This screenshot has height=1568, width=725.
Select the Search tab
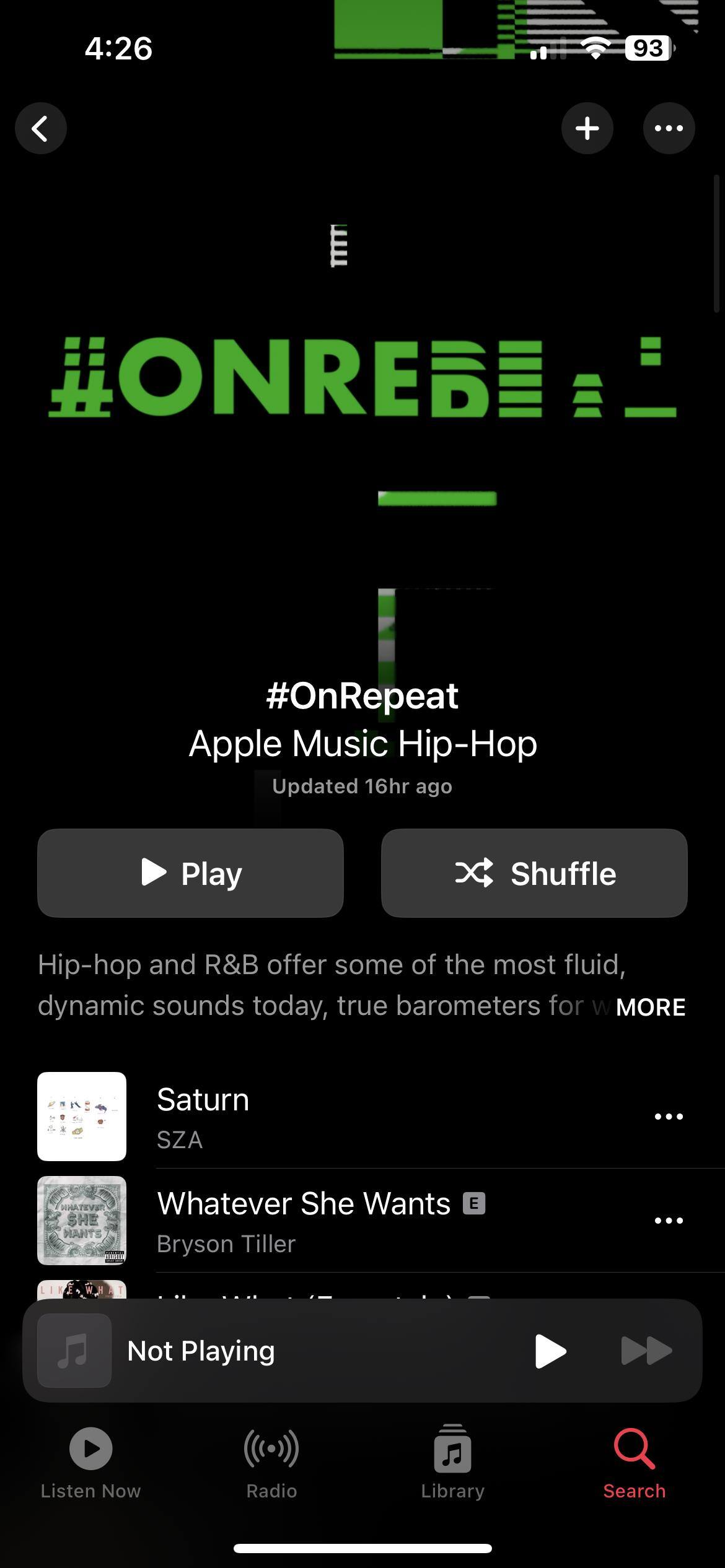coord(634,1463)
